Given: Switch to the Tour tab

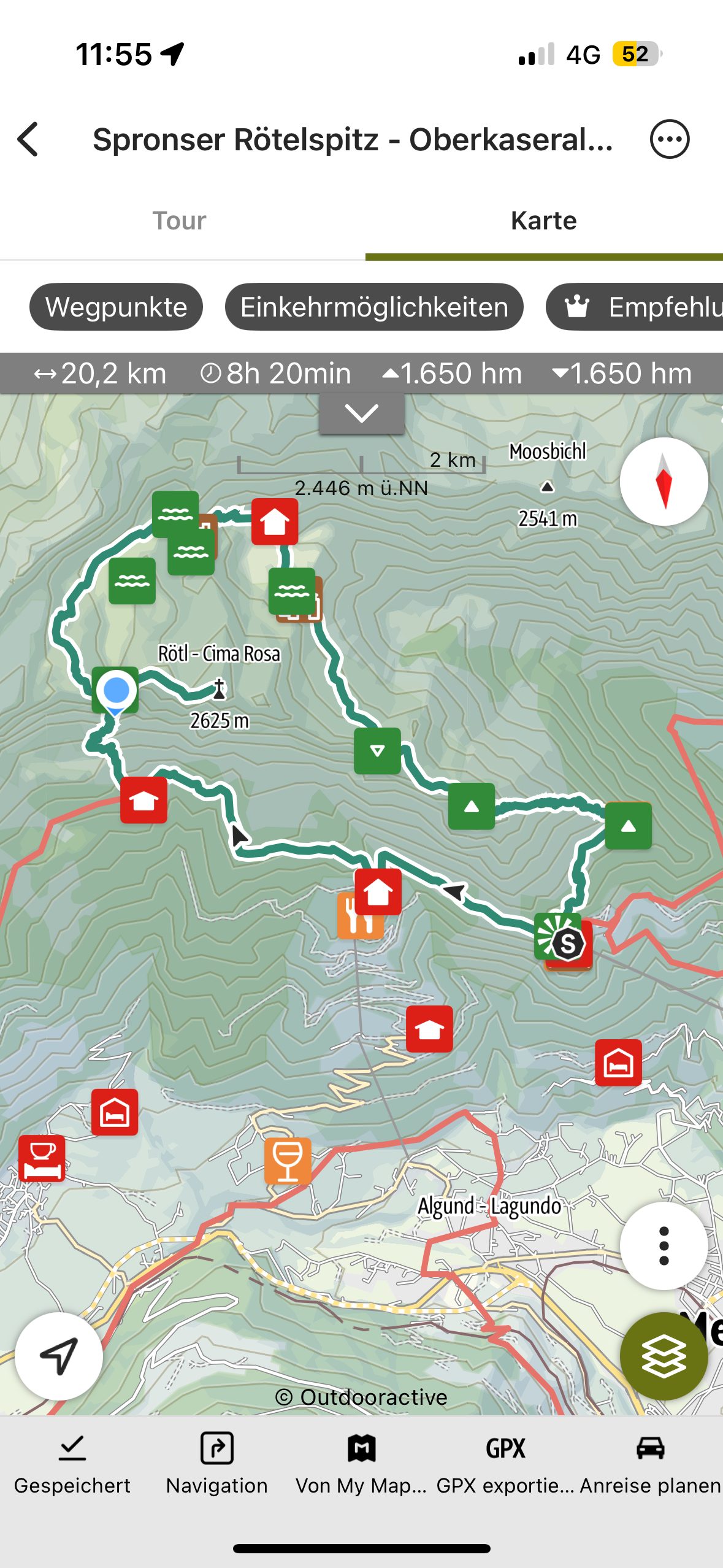Looking at the screenshot, I should click(x=179, y=221).
